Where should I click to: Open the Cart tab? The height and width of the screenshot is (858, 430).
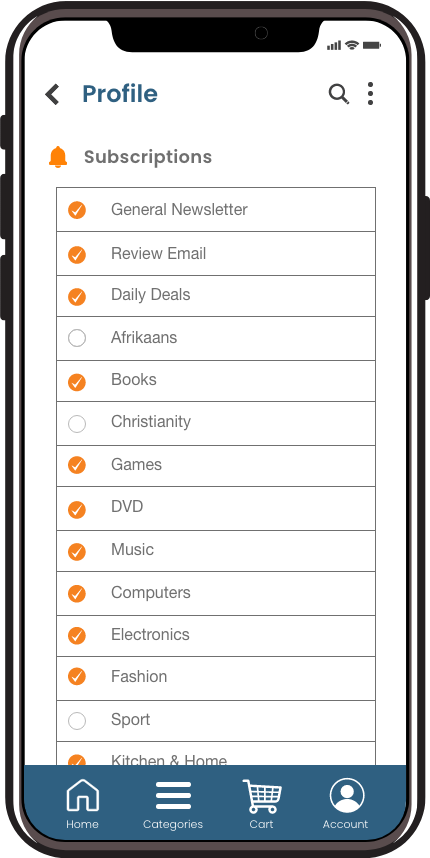[262, 803]
